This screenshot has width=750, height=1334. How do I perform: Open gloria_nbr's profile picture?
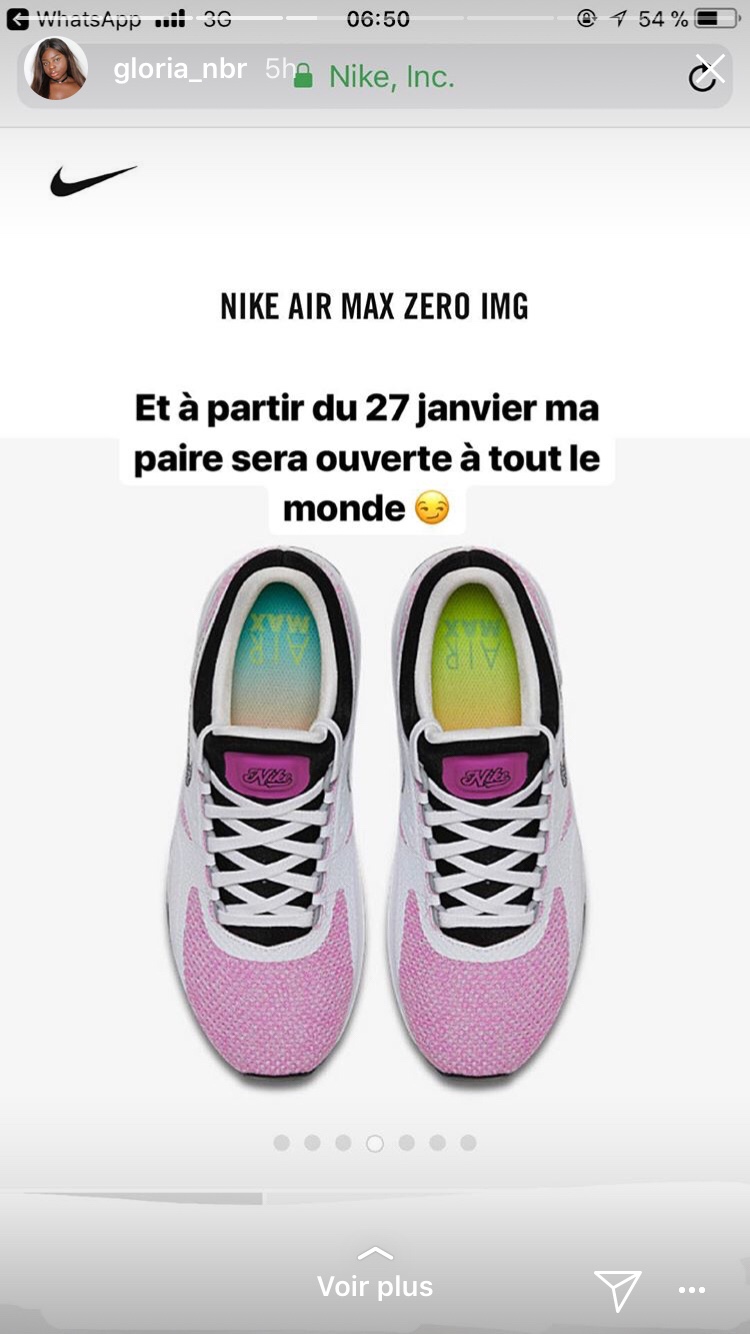56,69
